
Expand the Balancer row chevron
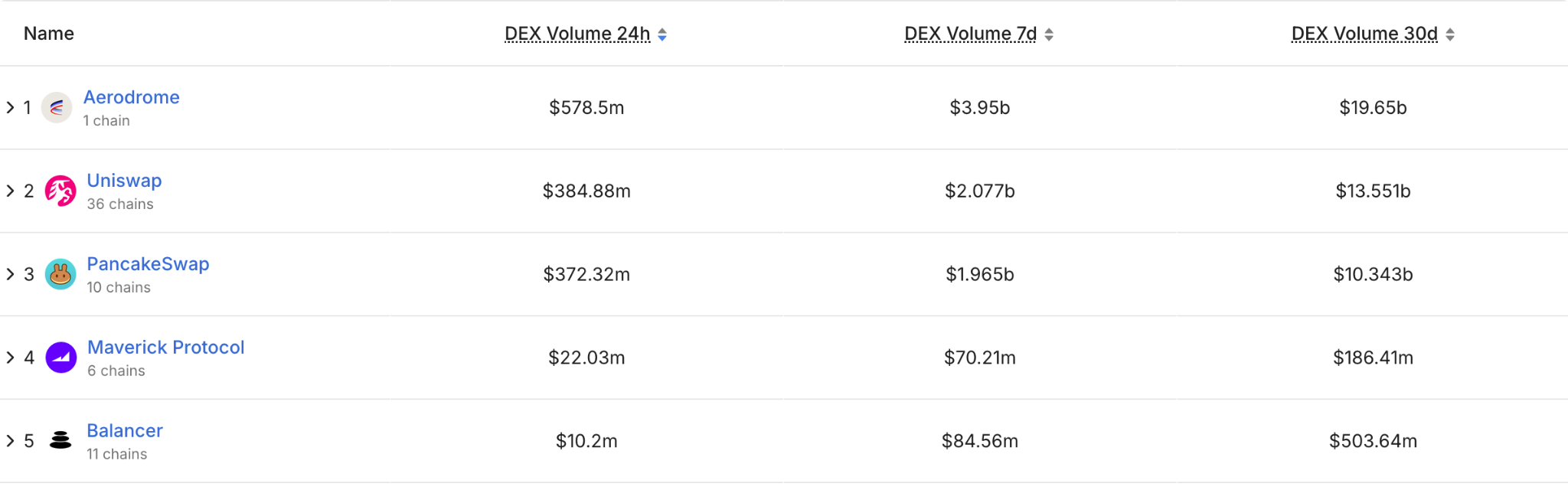click(x=10, y=441)
